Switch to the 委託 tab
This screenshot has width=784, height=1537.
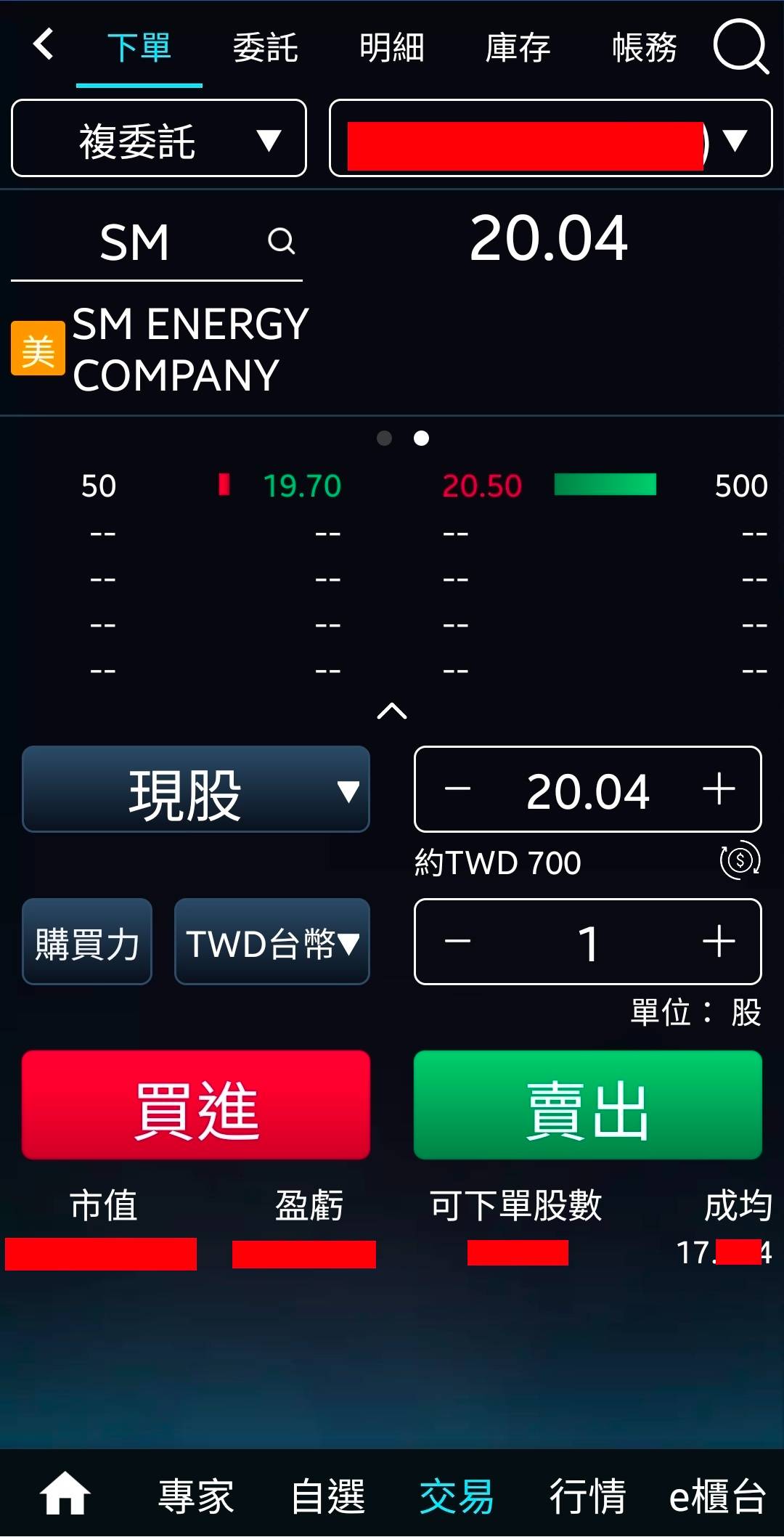coord(265,48)
